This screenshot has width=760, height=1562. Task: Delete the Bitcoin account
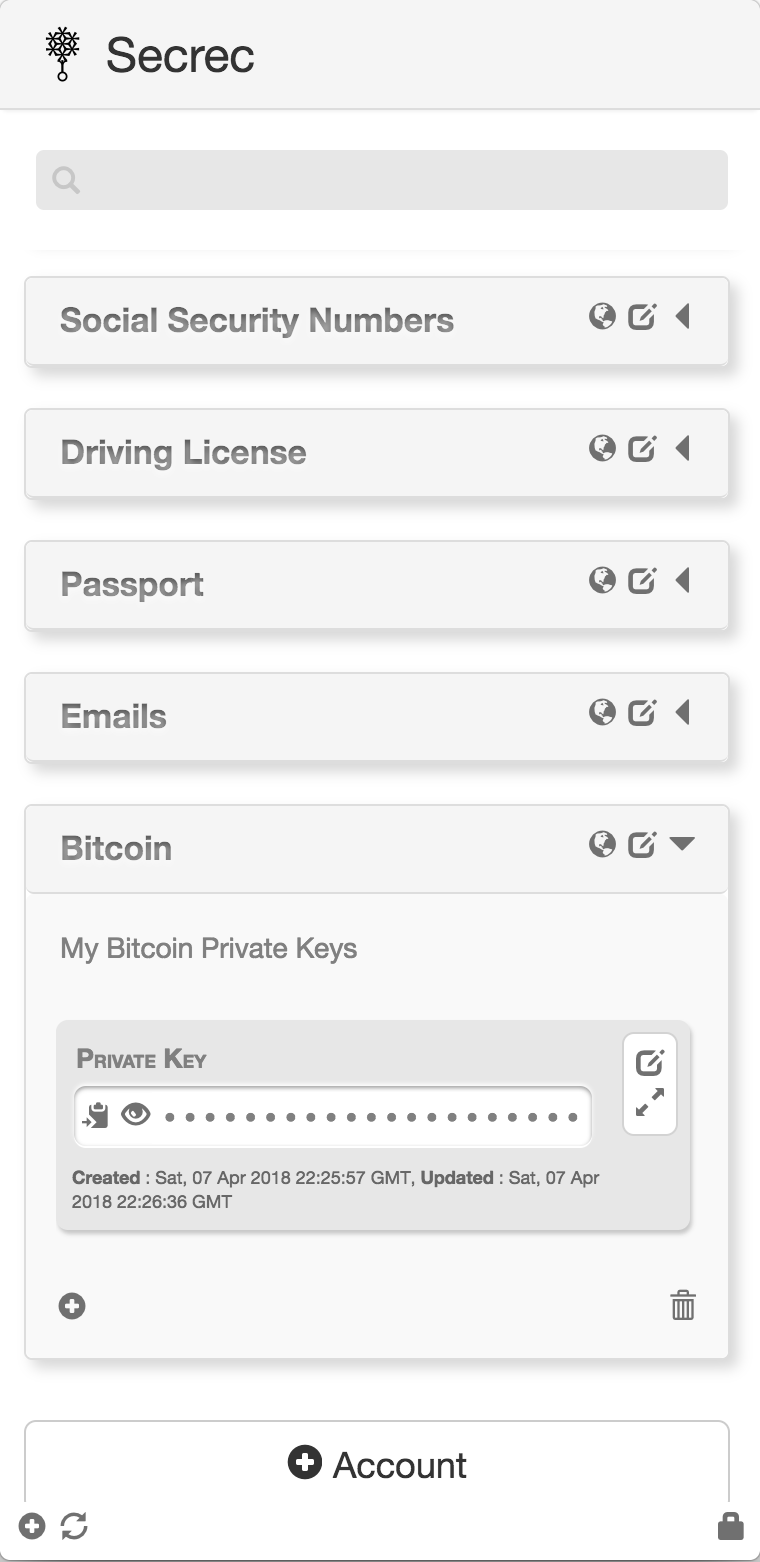[683, 1306]
